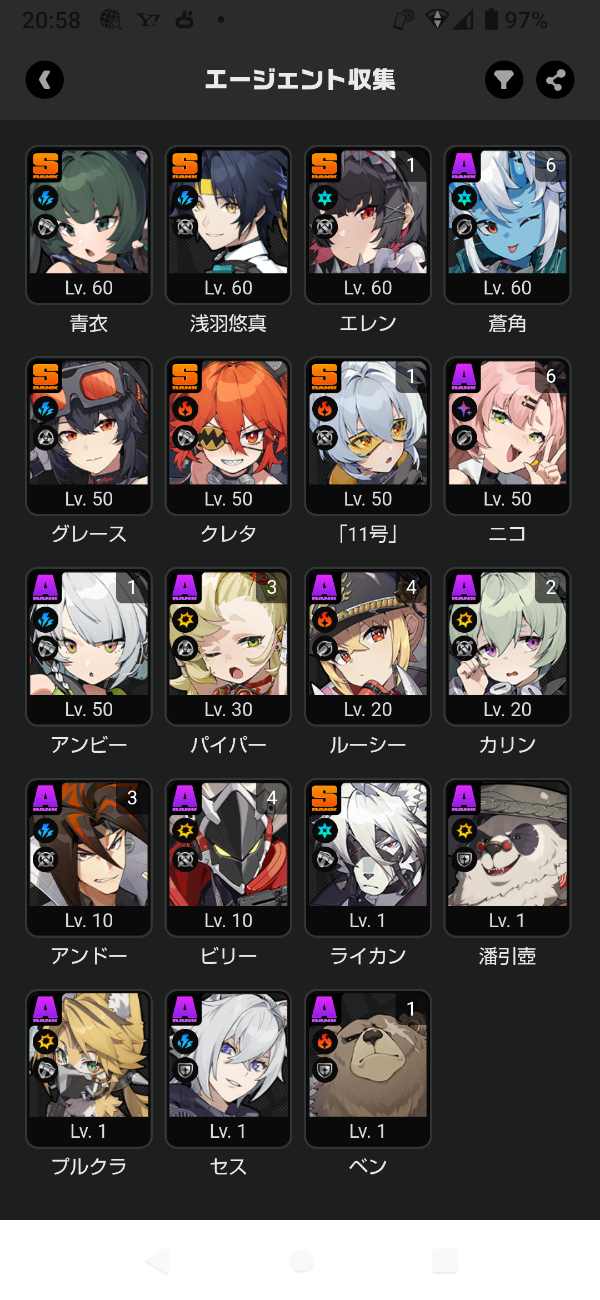The width and height of the screenshot is (600, 1300).
Task: Open パイパー agent card
Action: pos(228,647)
